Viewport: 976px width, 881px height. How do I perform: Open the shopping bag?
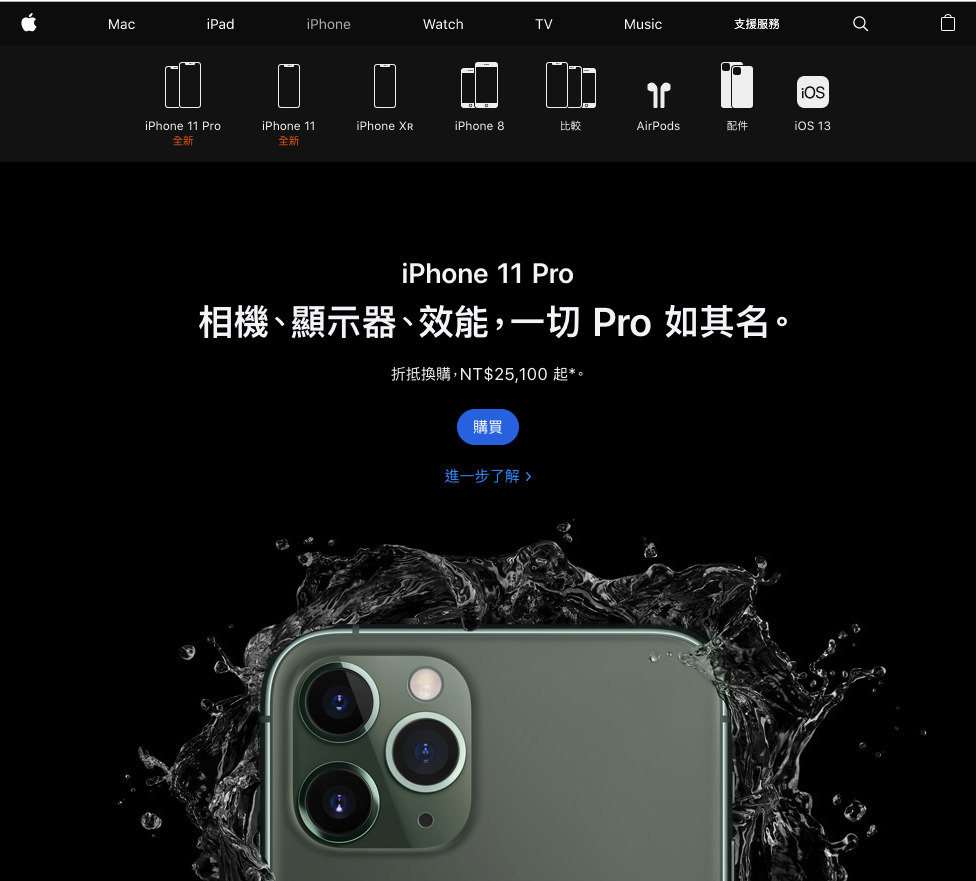[948, 23]
